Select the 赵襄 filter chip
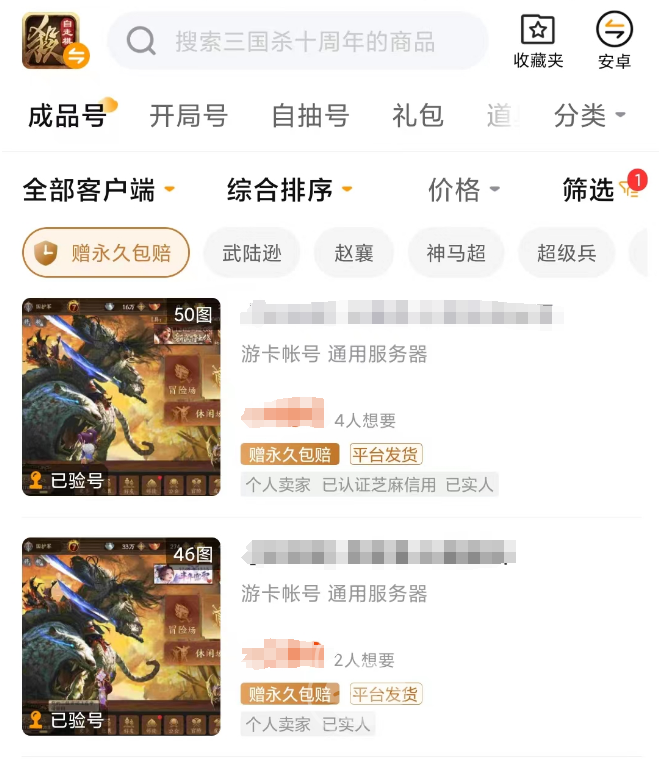The image size is (659, 759). pos(354,253)
